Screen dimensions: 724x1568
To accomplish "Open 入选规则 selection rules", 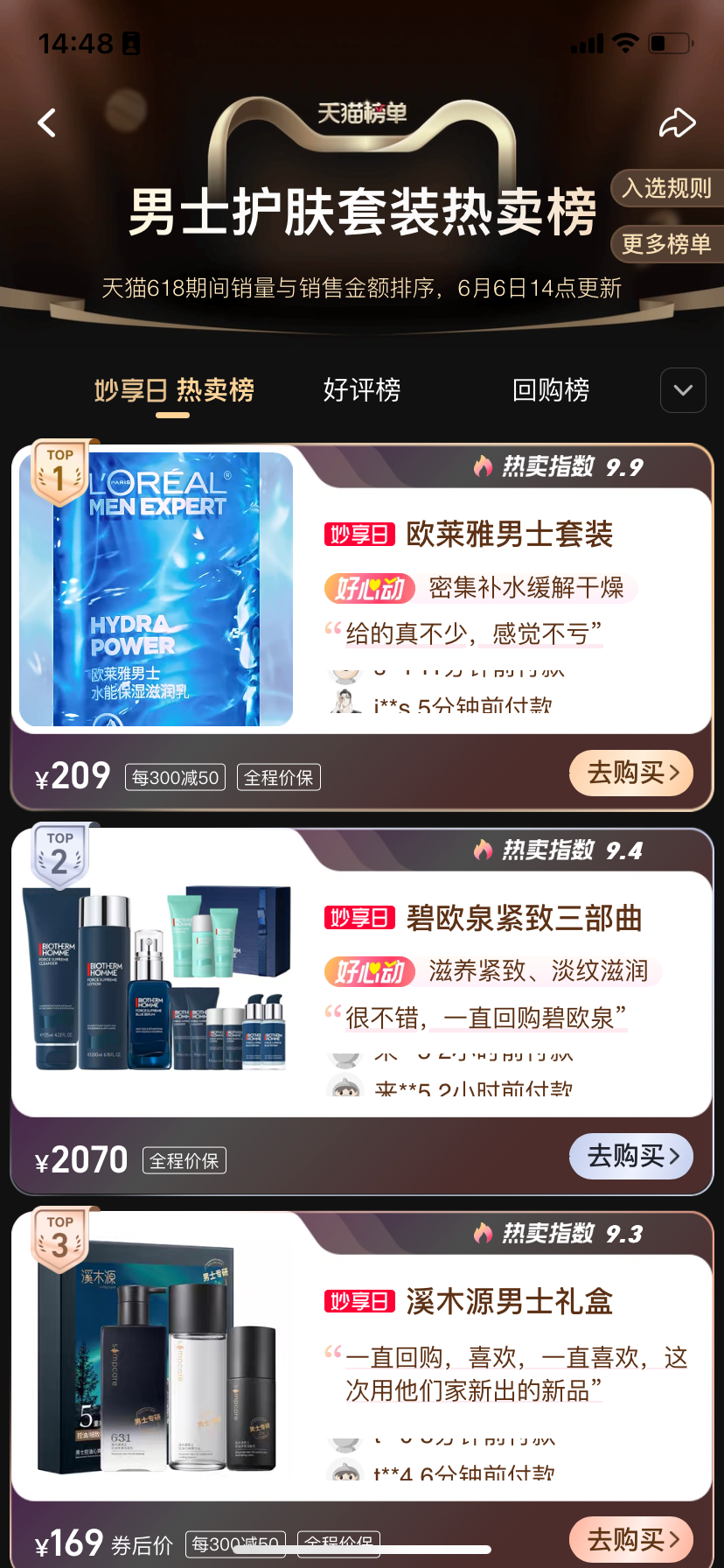I will point(666,189).
